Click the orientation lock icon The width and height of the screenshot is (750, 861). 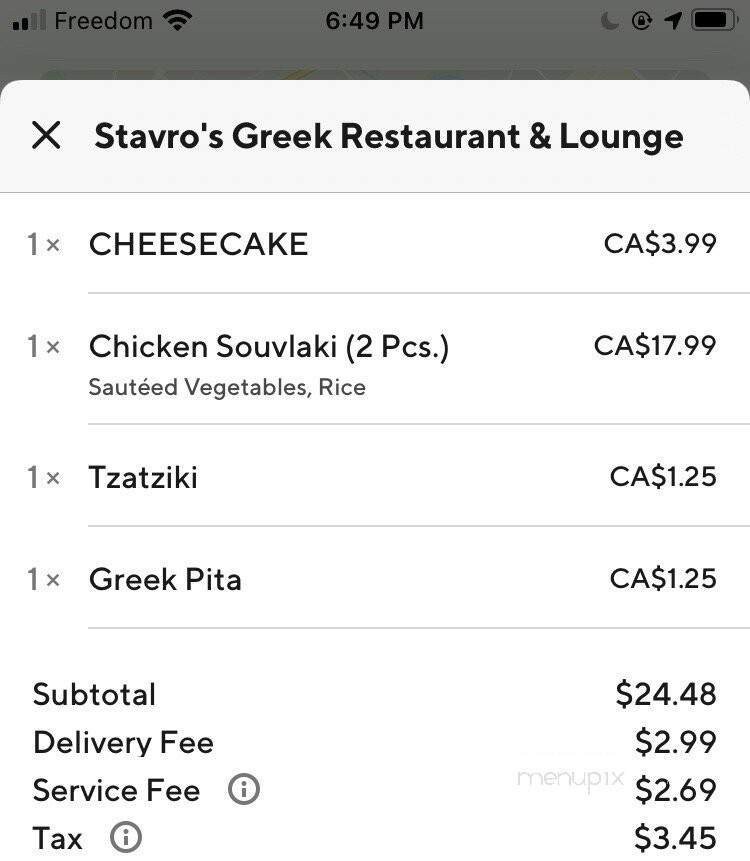coord(642,20)
